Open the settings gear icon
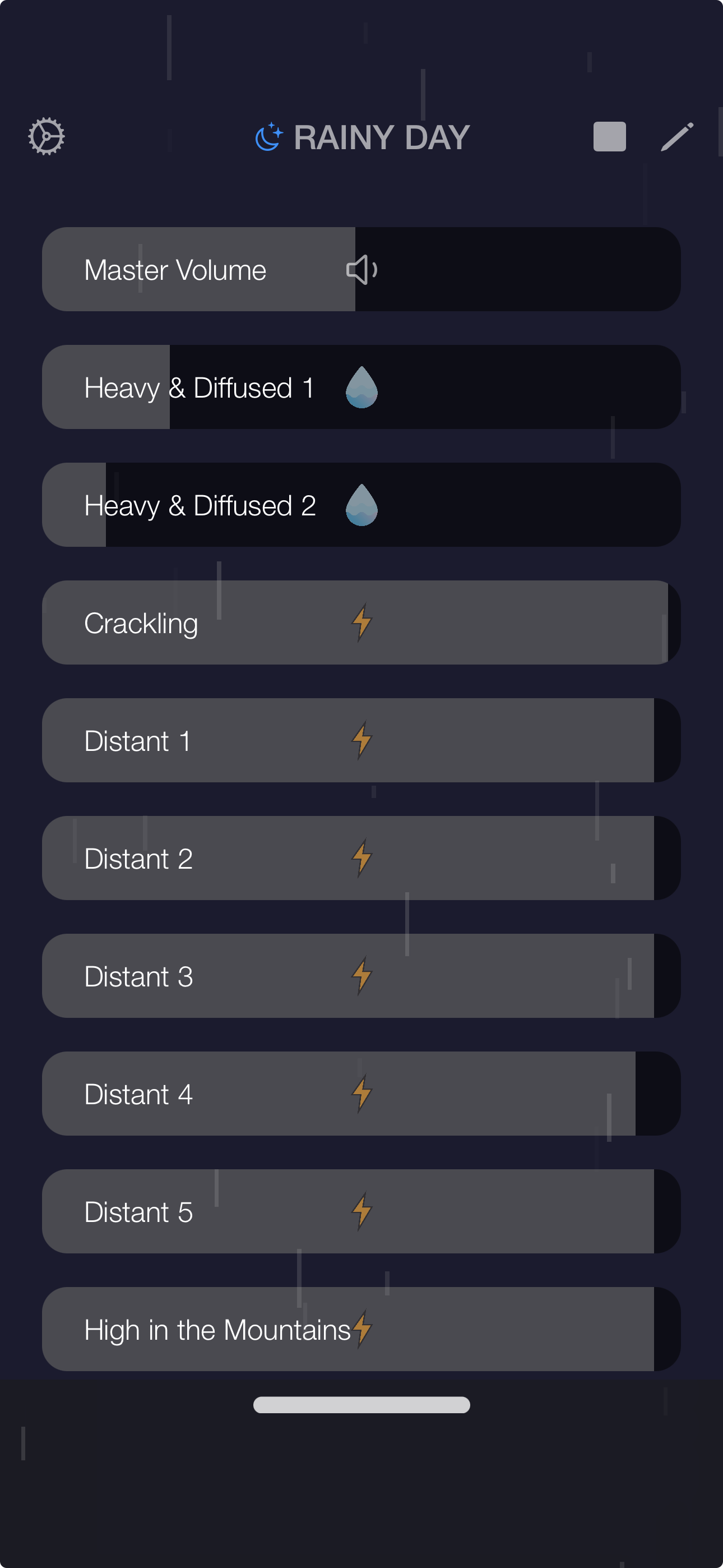Image resolution: width=723 pixels, height=1568 pixels. [x=47, y=136]
